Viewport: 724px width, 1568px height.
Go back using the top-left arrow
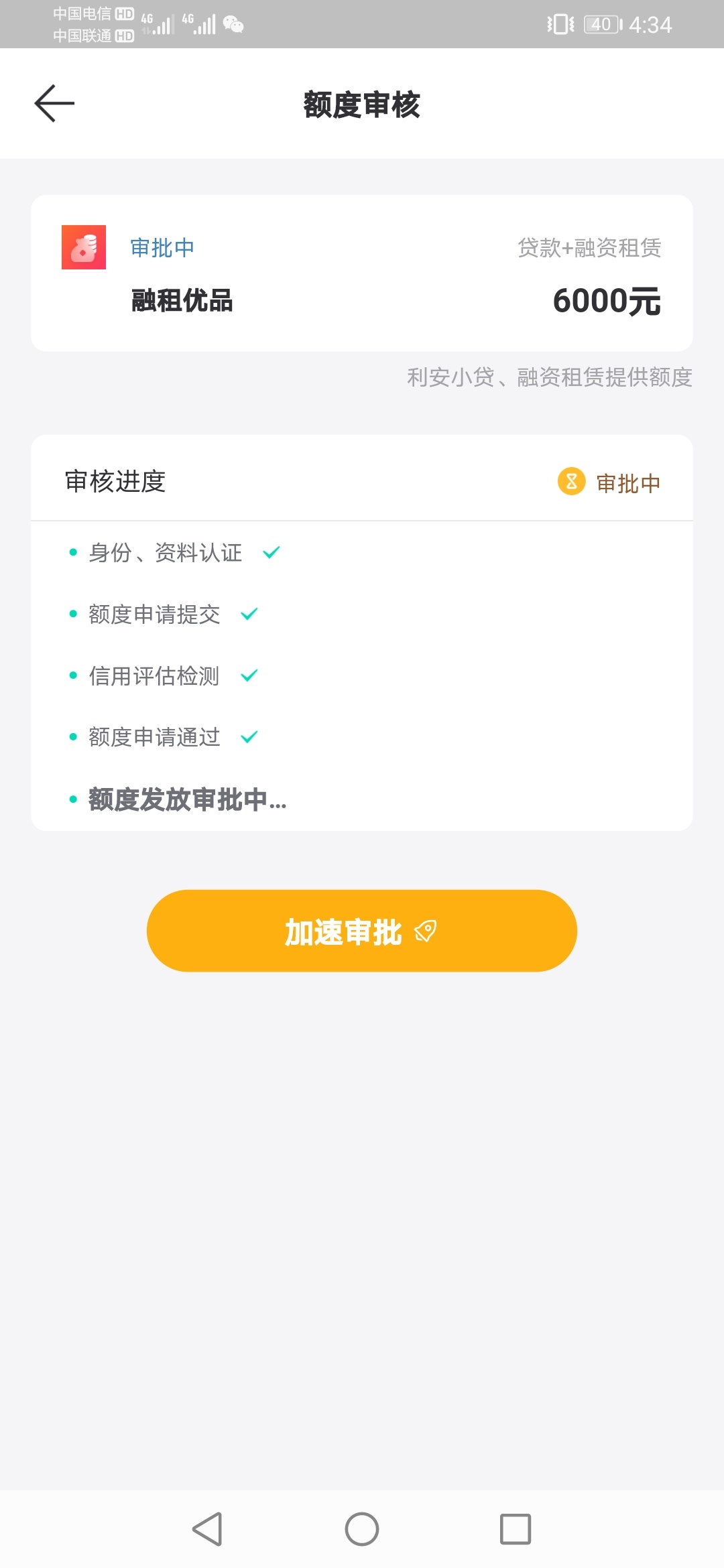[54, 104]
